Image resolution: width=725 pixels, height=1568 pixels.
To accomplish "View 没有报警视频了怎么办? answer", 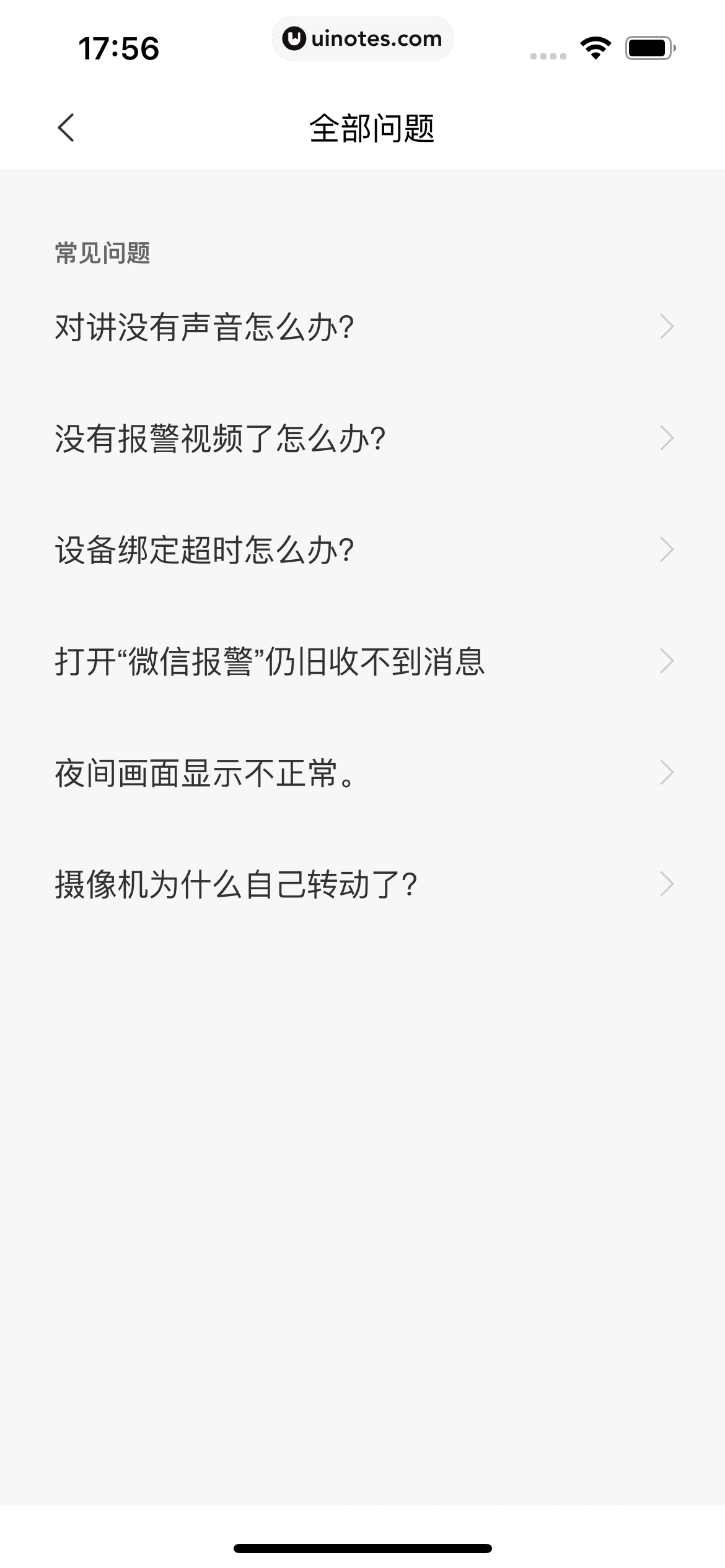I will [362, 438].
